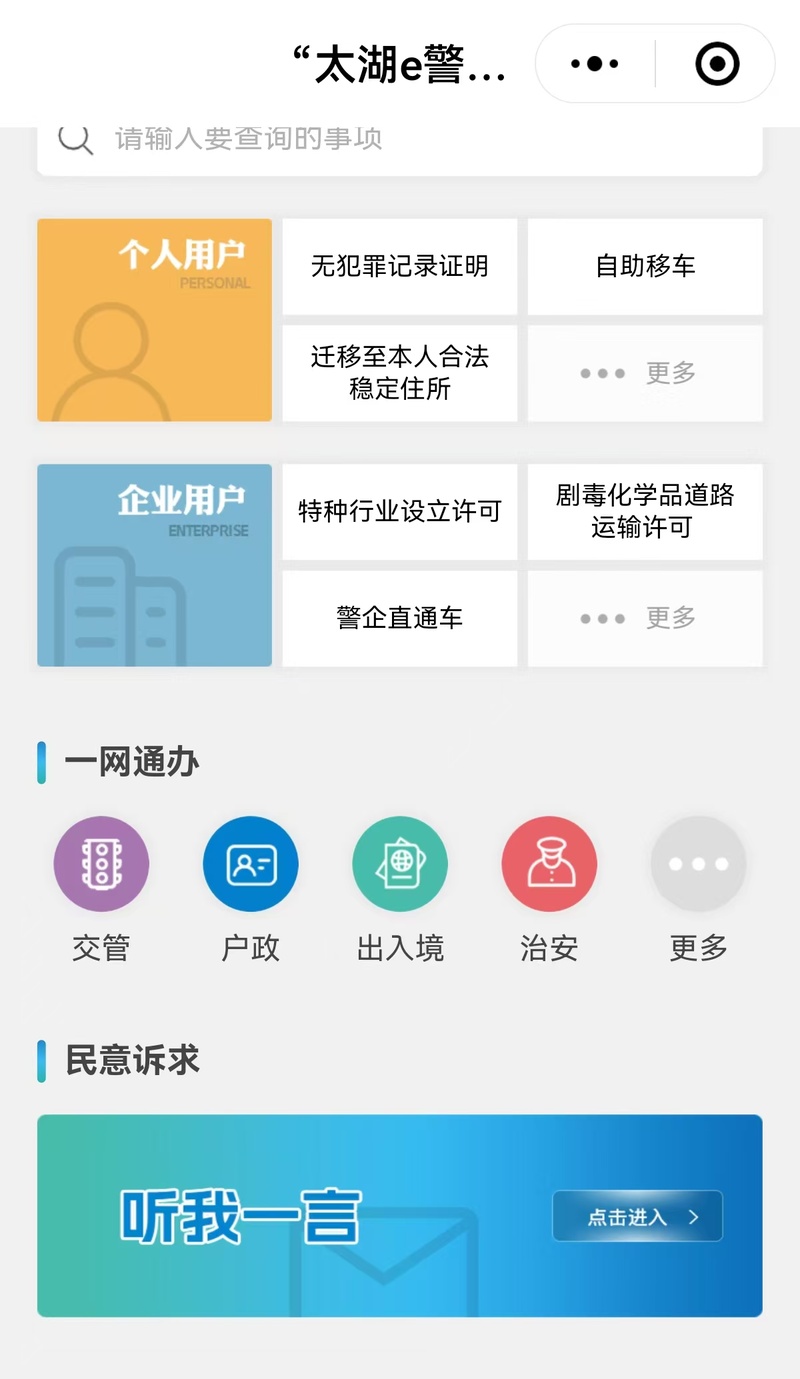Open the 户政 service icon

(x=250, y=864)
